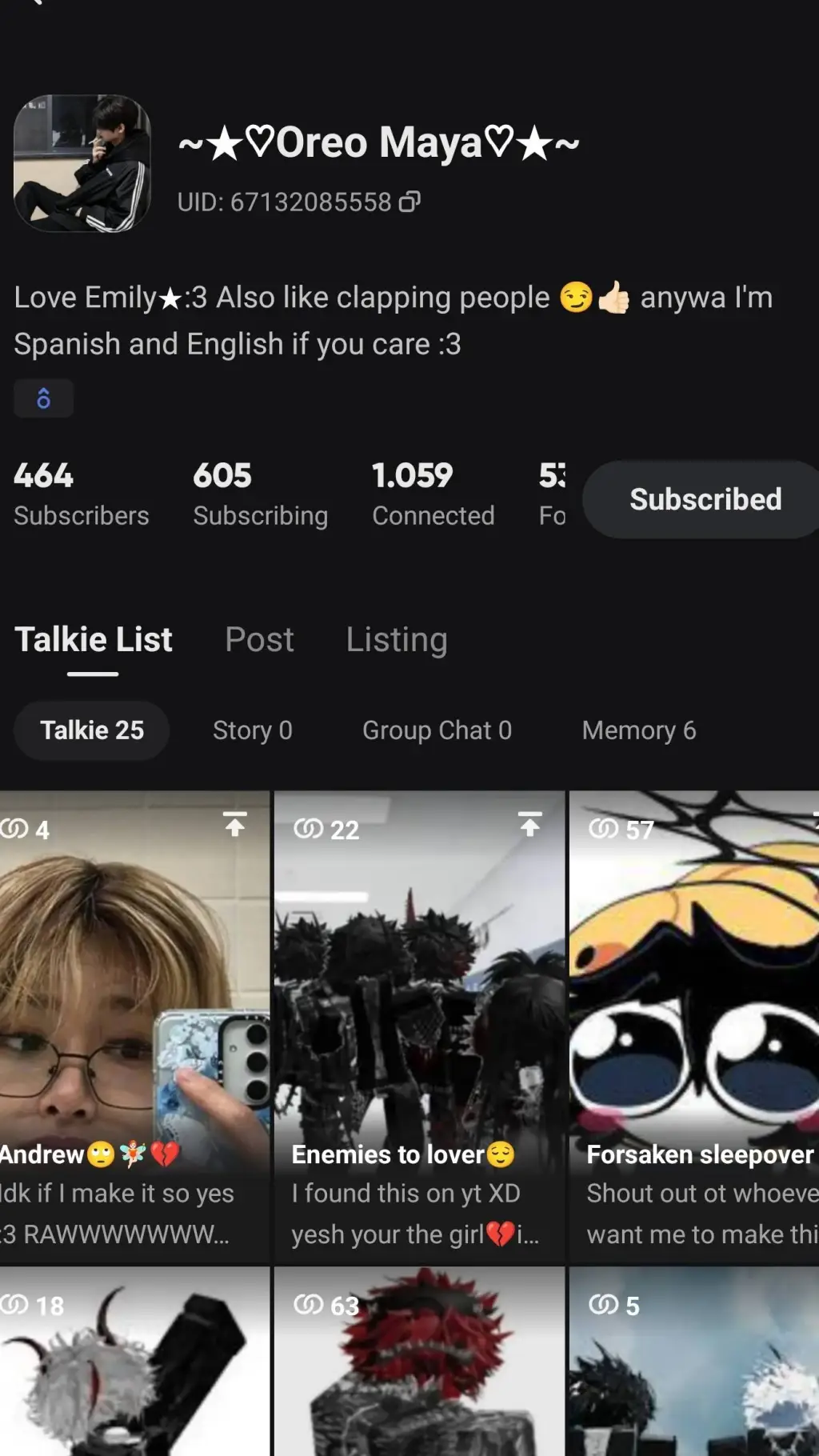
Task: Show the Group Chat 0 section
Action: [437, 730]
